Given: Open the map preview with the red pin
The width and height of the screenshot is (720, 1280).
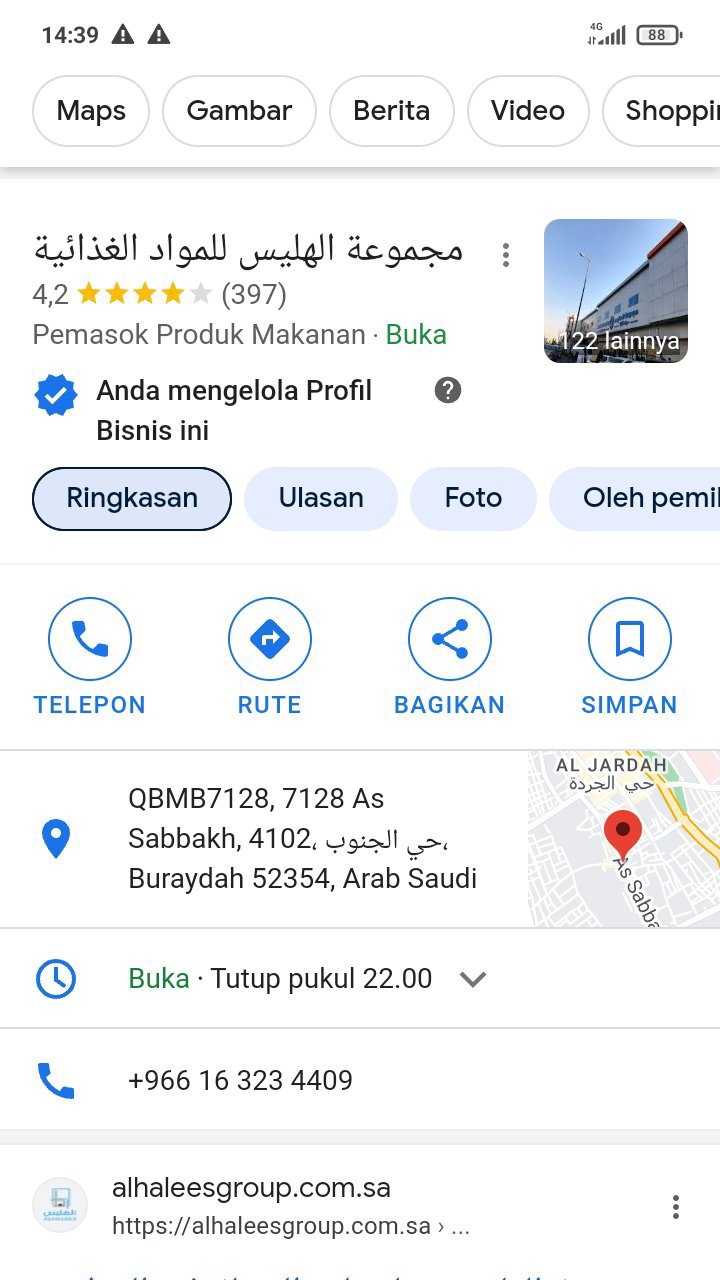Looking at the screenshot, I should tap(623, 838).
